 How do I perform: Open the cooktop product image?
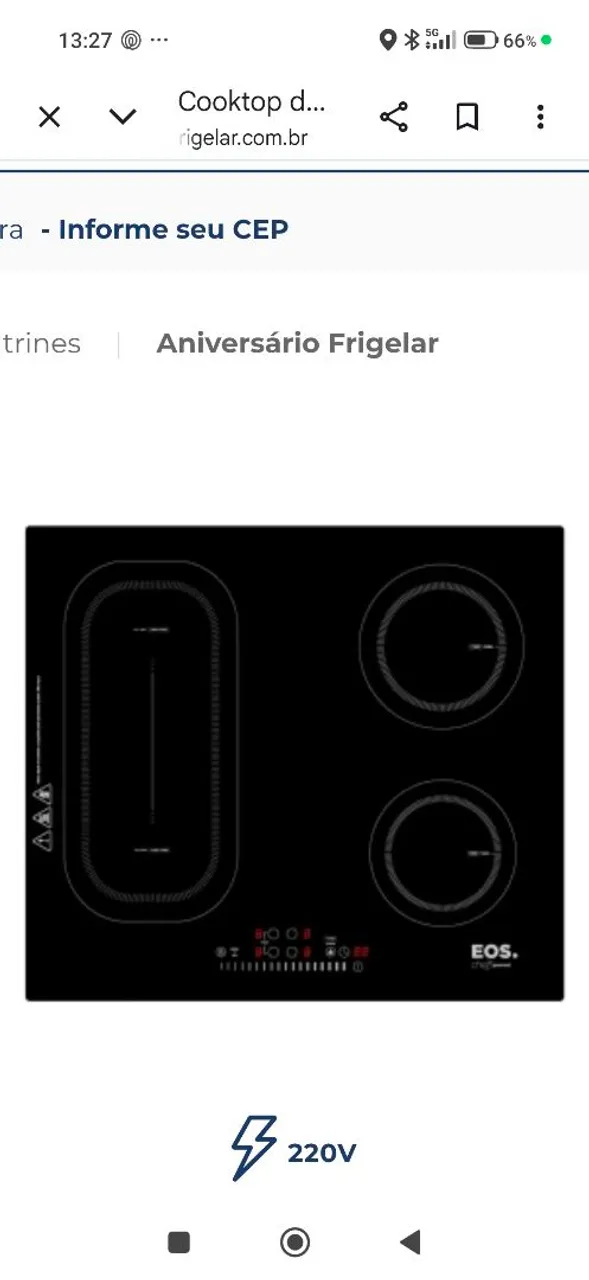[x=295, y=763]
